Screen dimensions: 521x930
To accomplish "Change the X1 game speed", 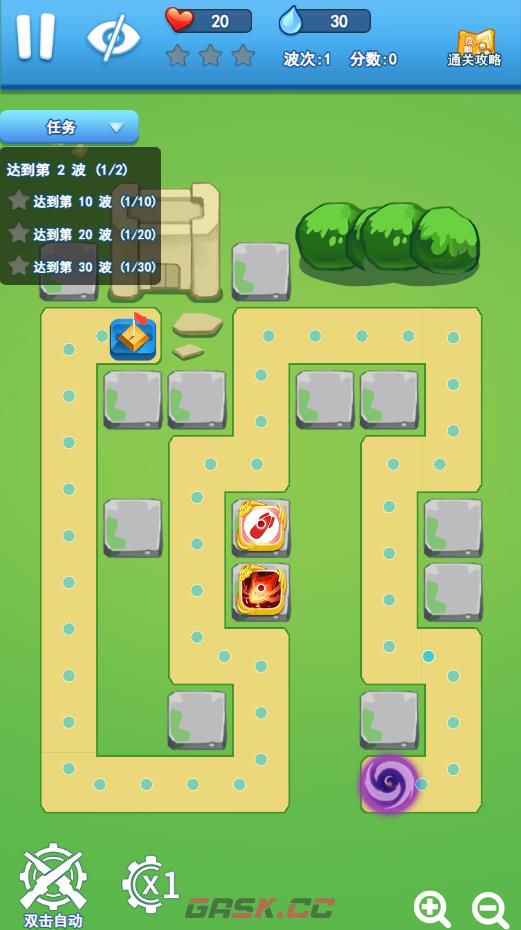I will [151, 884].
